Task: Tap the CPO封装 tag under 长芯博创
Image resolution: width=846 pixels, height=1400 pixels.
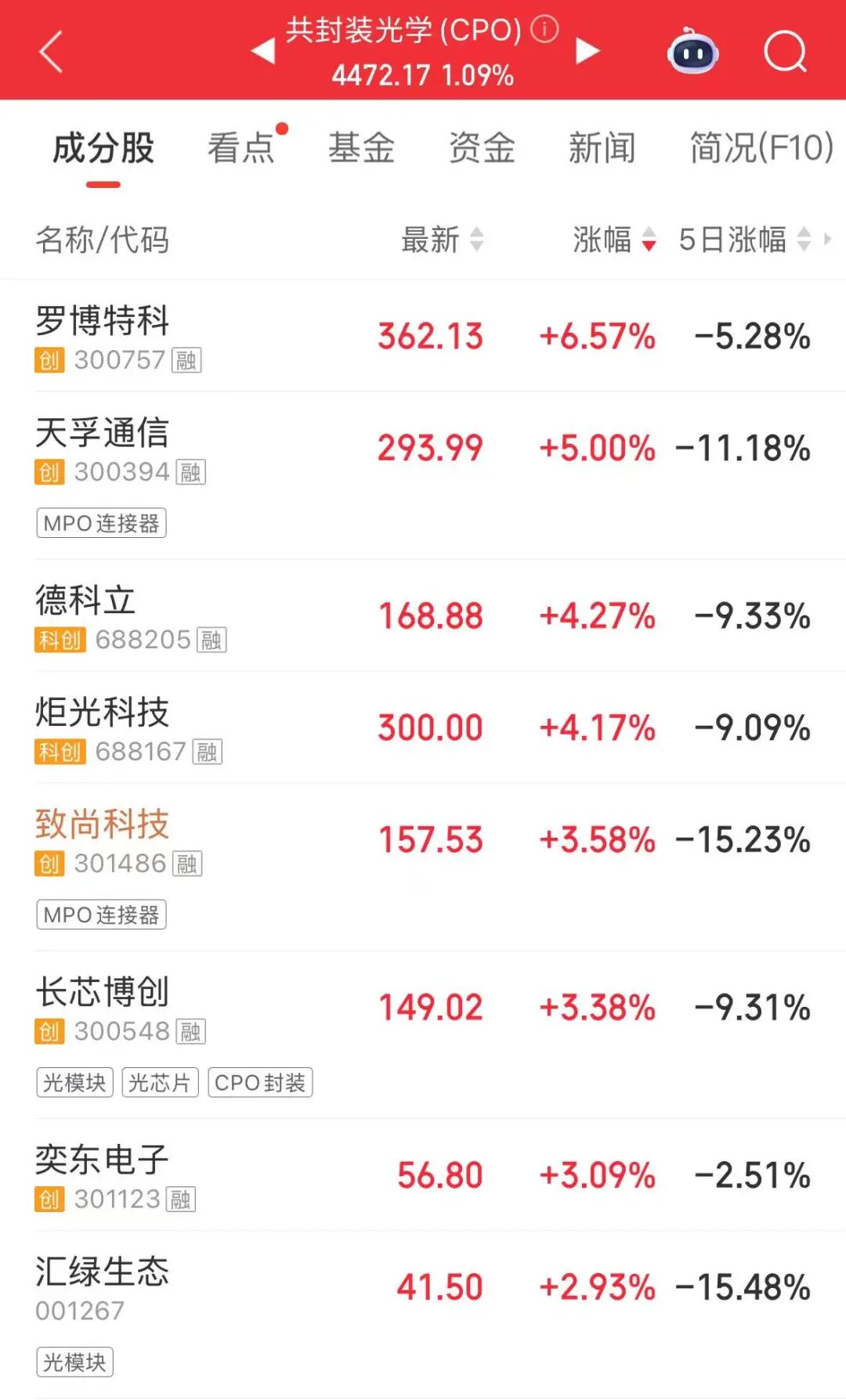Action: [260, 1083]
